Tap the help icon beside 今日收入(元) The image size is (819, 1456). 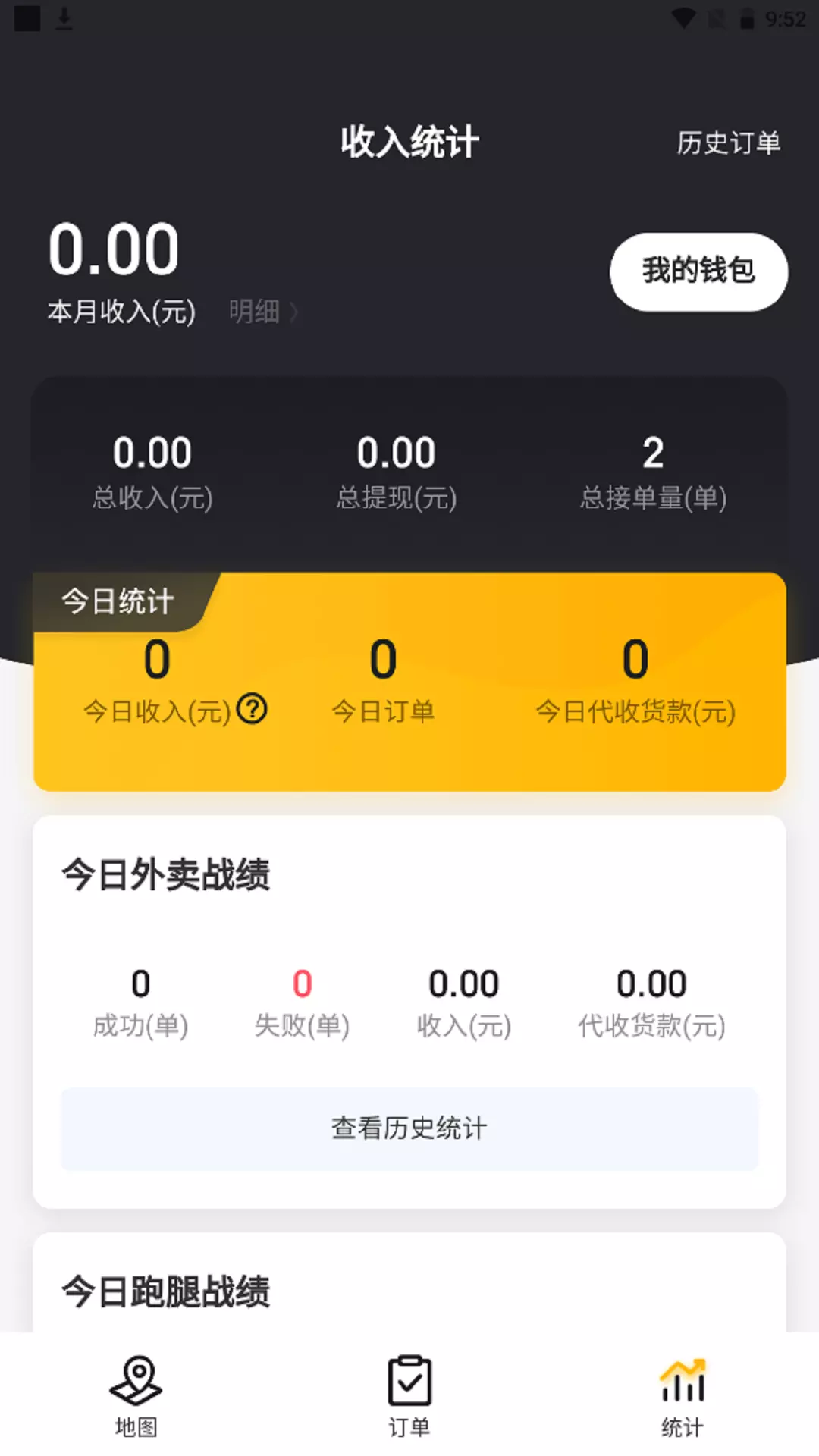pyautogui.click(x=252, y=709)
